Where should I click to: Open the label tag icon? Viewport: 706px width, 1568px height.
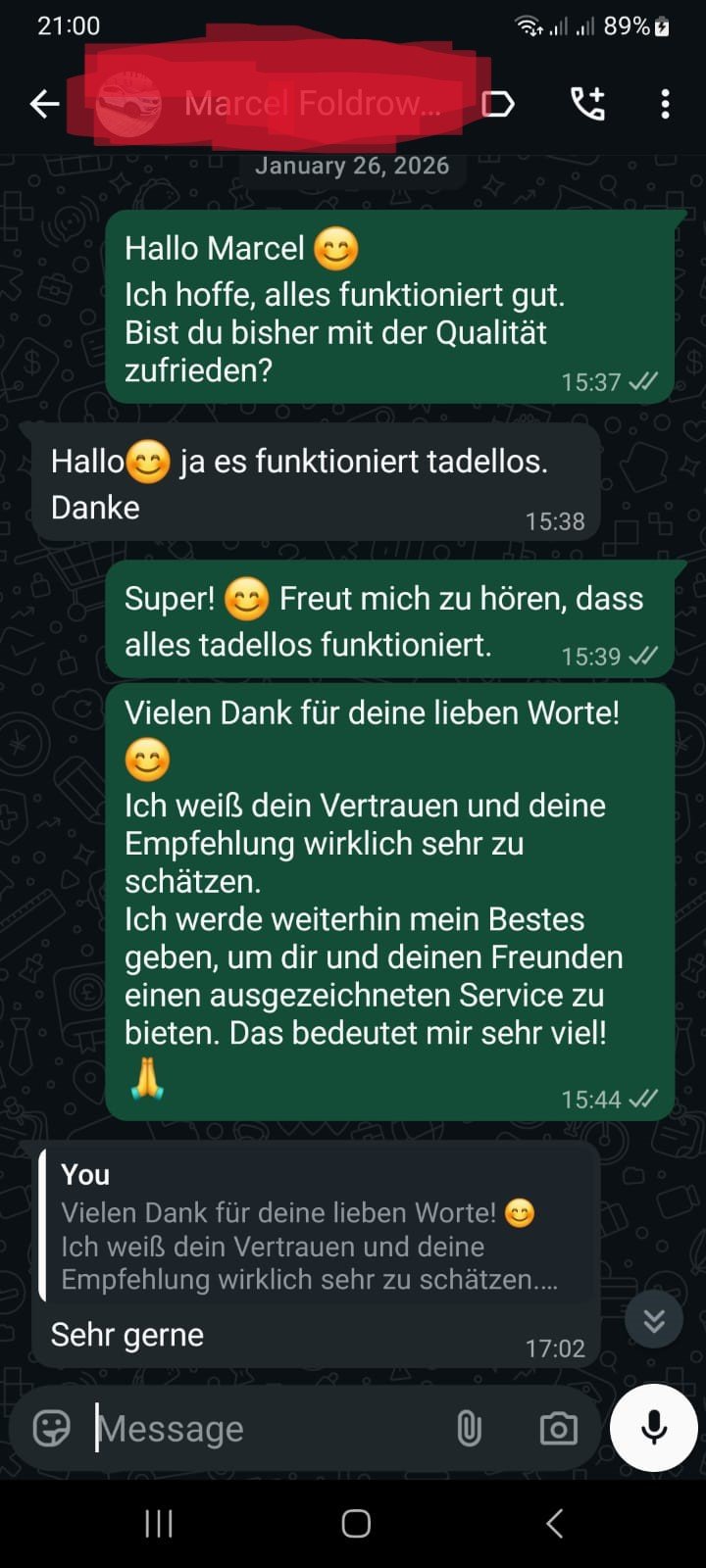[498, 104]
